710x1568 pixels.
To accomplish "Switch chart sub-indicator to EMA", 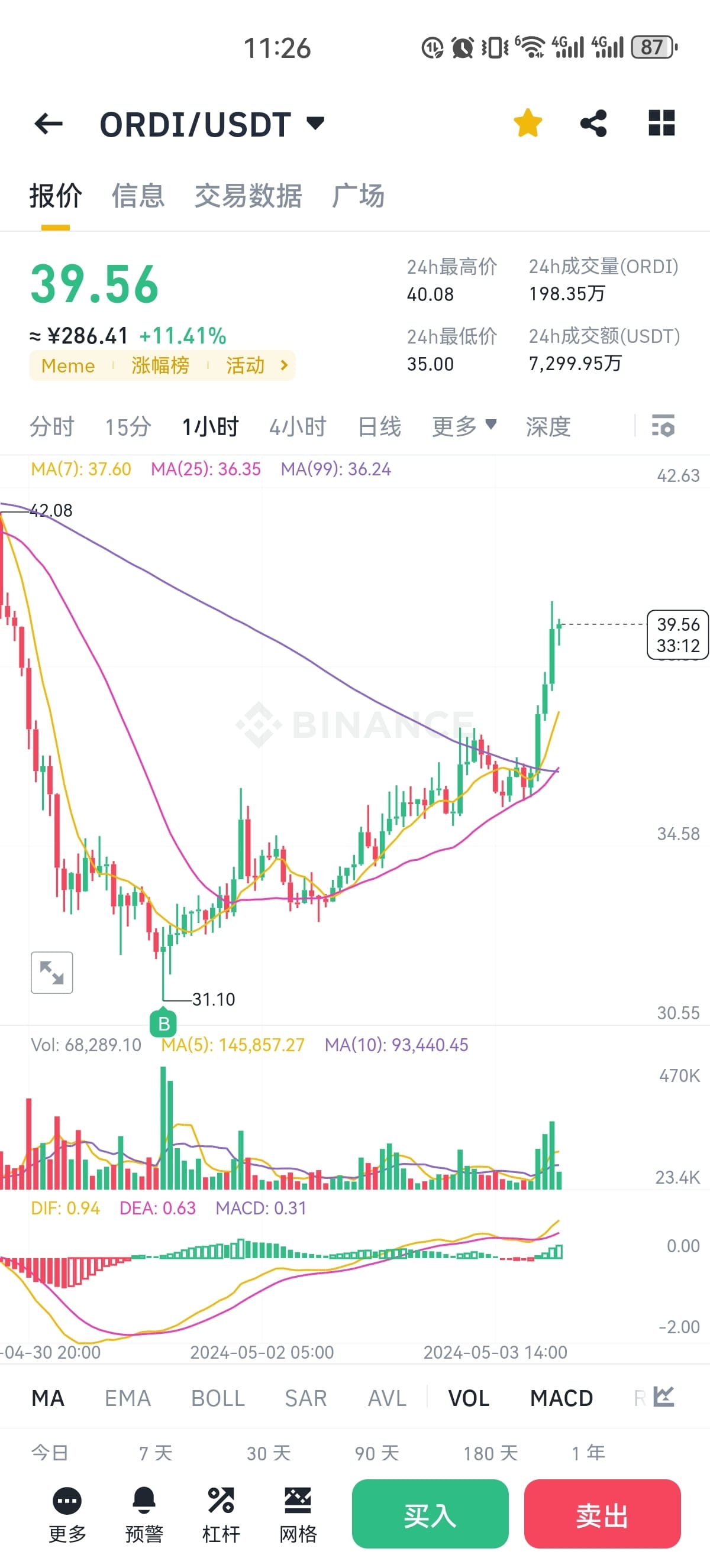I will [128, 1398].
